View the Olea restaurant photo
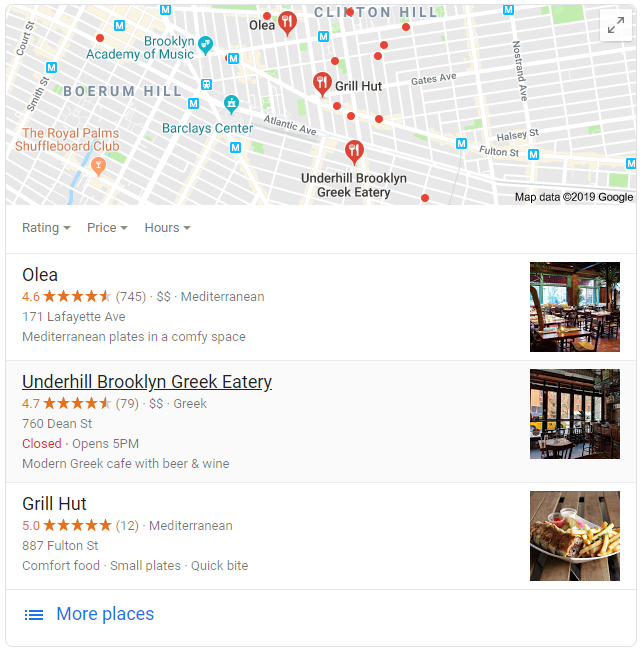 click(574, 307)
